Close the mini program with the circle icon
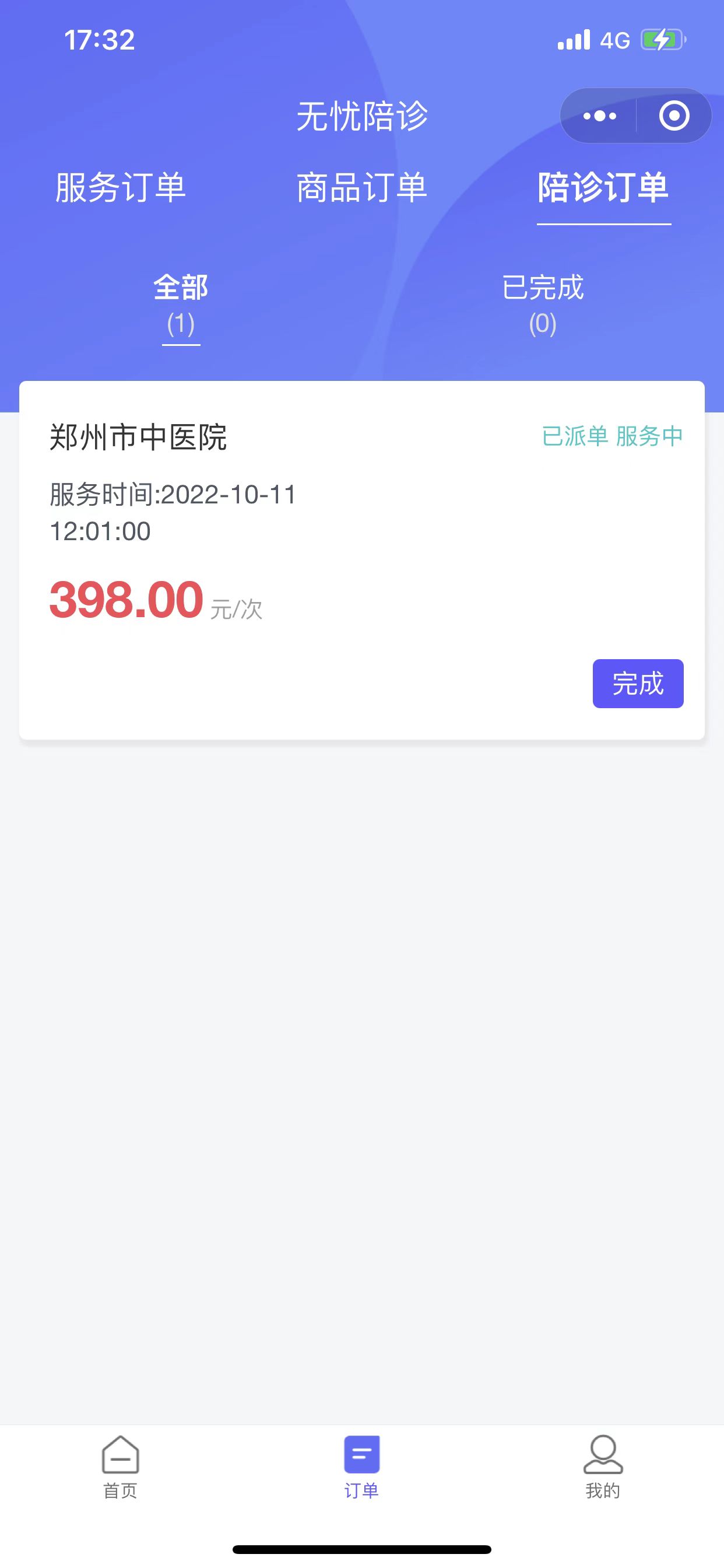The width and height of the screenshot is (724, 1568). point(673,116)
